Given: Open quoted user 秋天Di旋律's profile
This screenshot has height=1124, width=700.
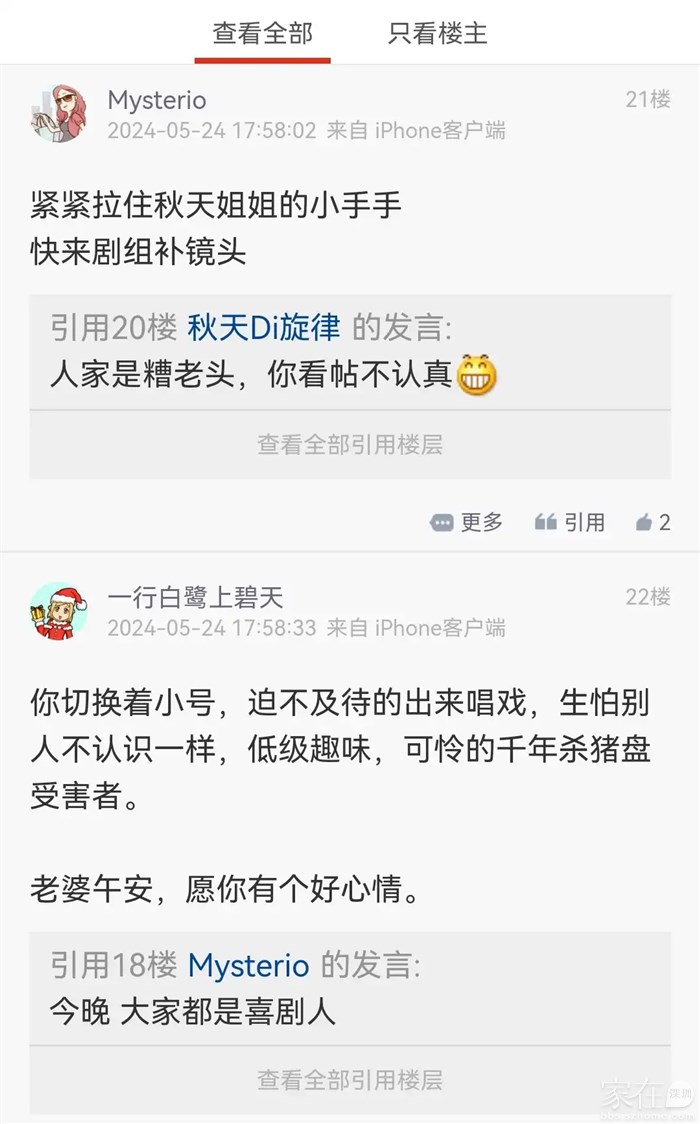Looking at the screenshot, I should click(264, 328).
